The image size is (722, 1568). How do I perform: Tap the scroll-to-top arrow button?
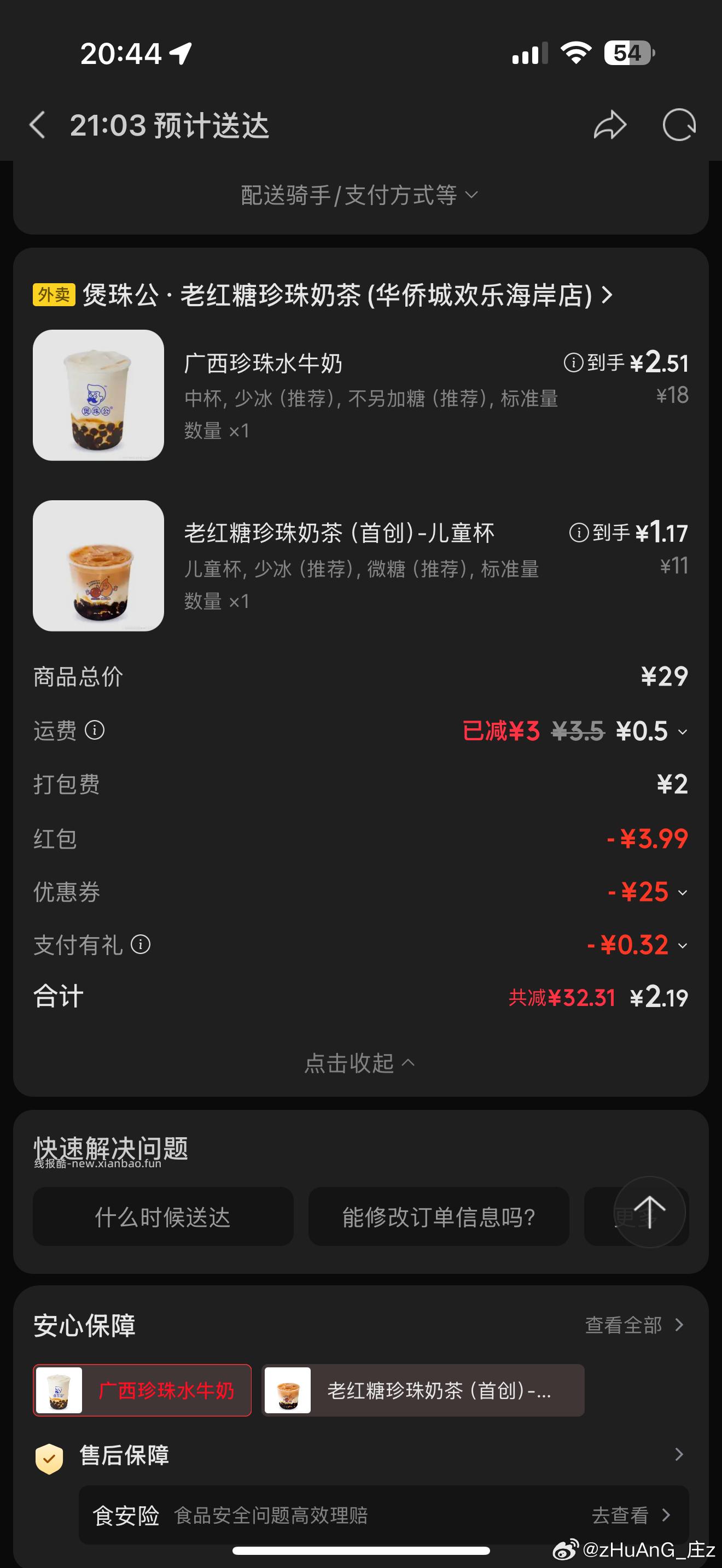[x=651, y=1213]
